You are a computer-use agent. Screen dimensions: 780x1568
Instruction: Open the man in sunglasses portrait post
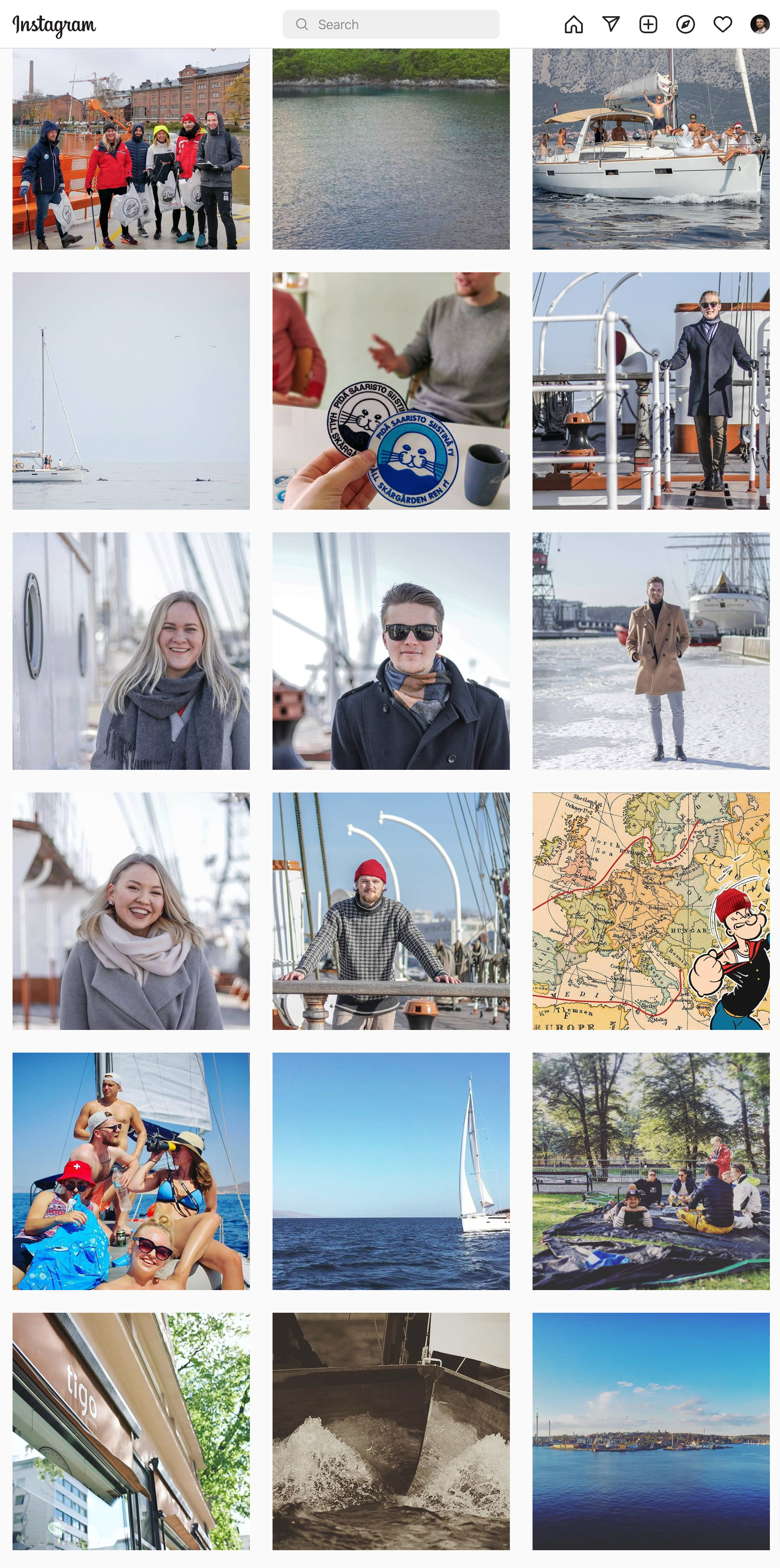390,651
